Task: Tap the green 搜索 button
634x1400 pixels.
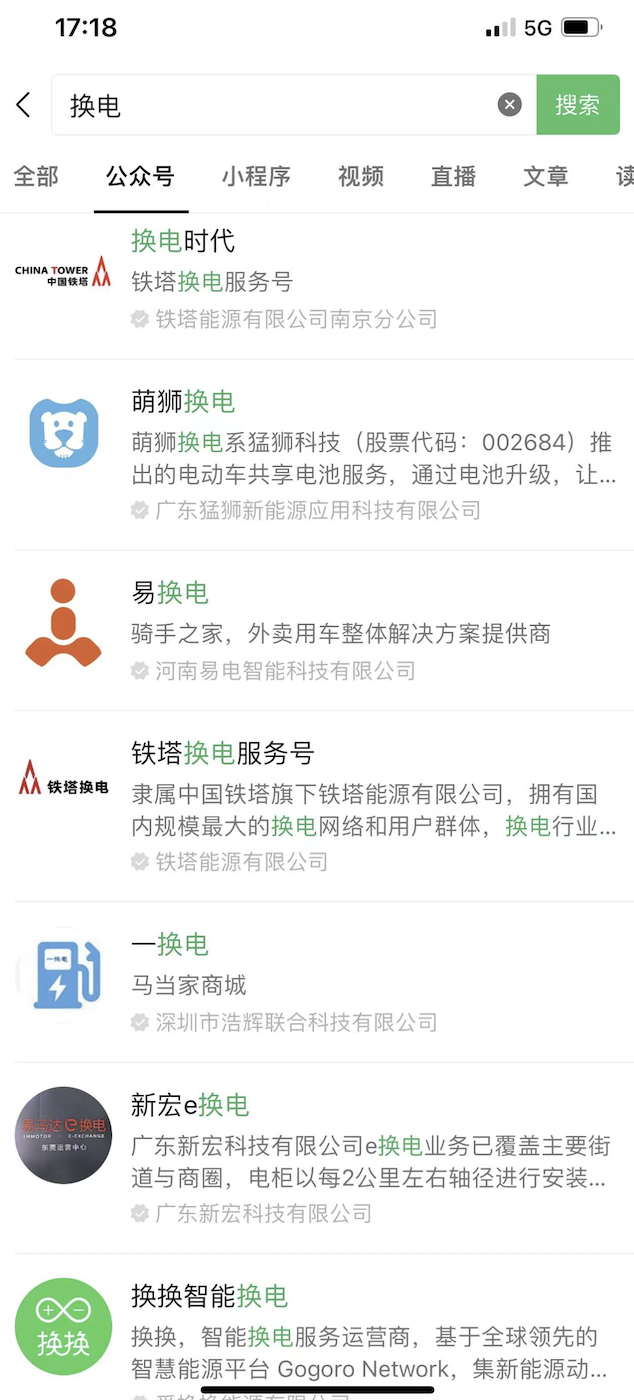Action: pyautogui.click(x=577, y=105)
